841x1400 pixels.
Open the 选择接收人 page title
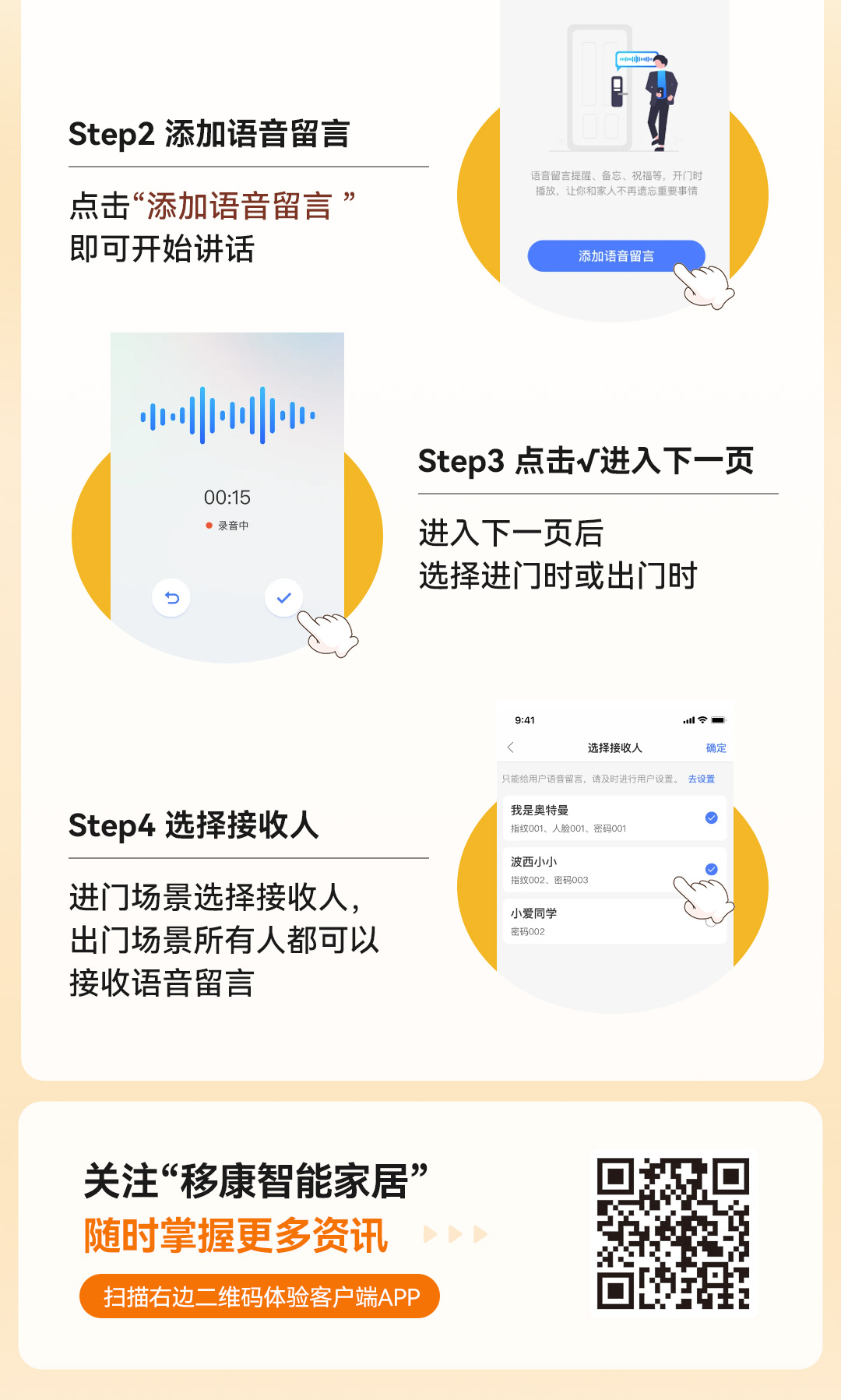[x=615, y=746]
